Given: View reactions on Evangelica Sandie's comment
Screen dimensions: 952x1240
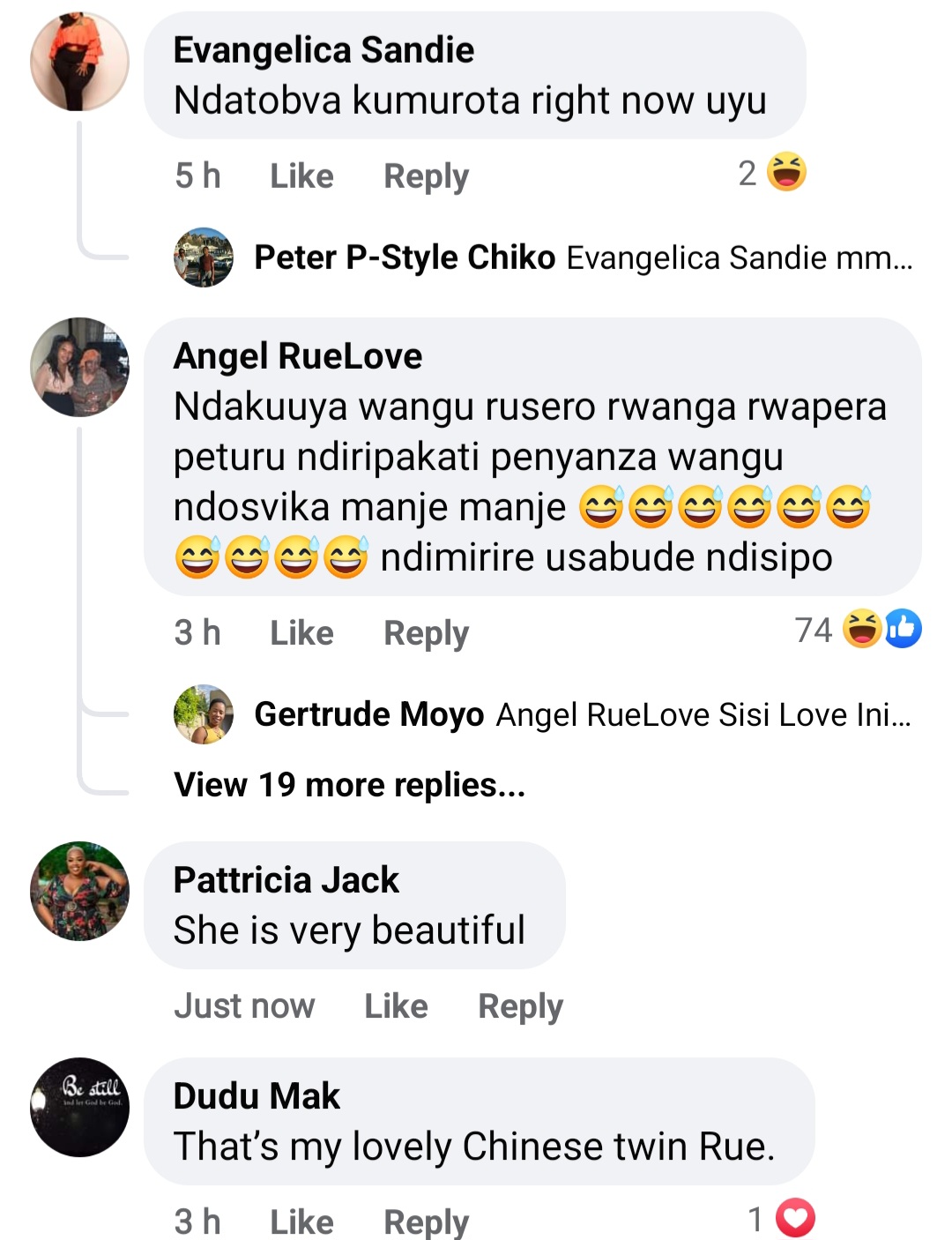Looking at the screenshot, I should click(x=774, y=173).
